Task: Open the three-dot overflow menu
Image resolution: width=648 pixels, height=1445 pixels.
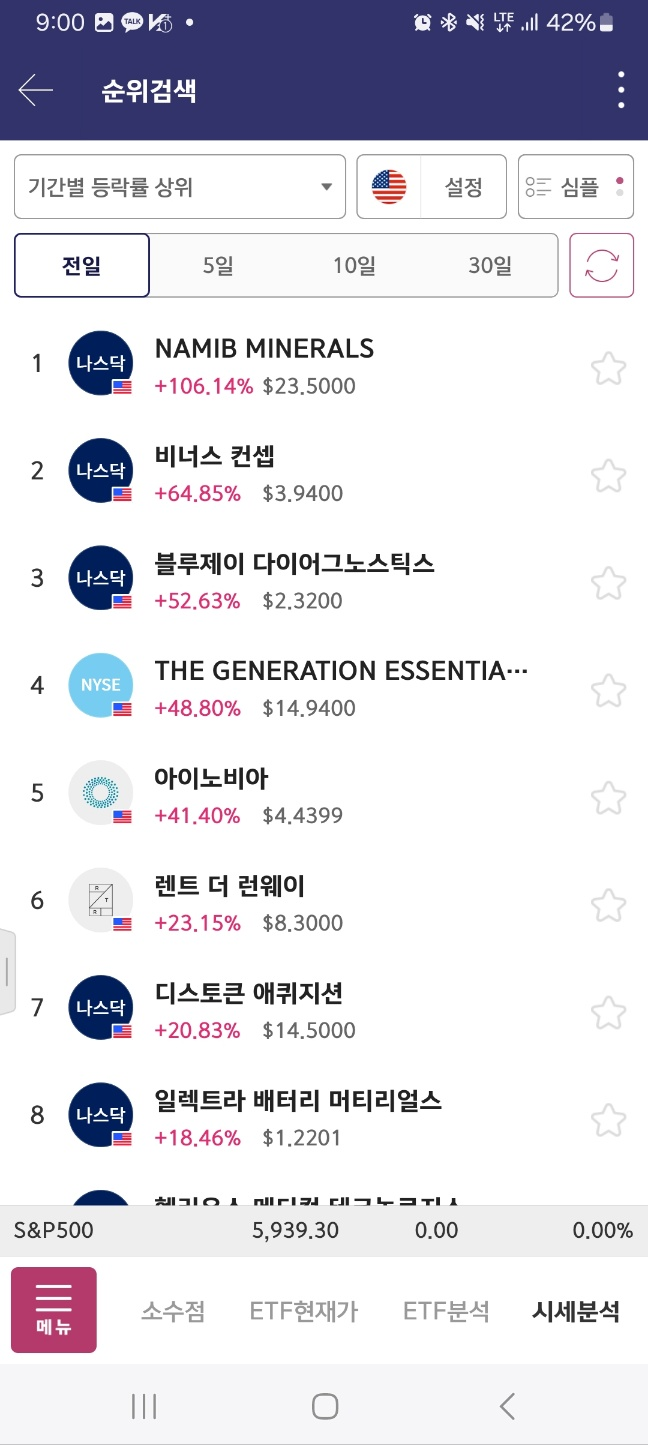Action: 621,91
